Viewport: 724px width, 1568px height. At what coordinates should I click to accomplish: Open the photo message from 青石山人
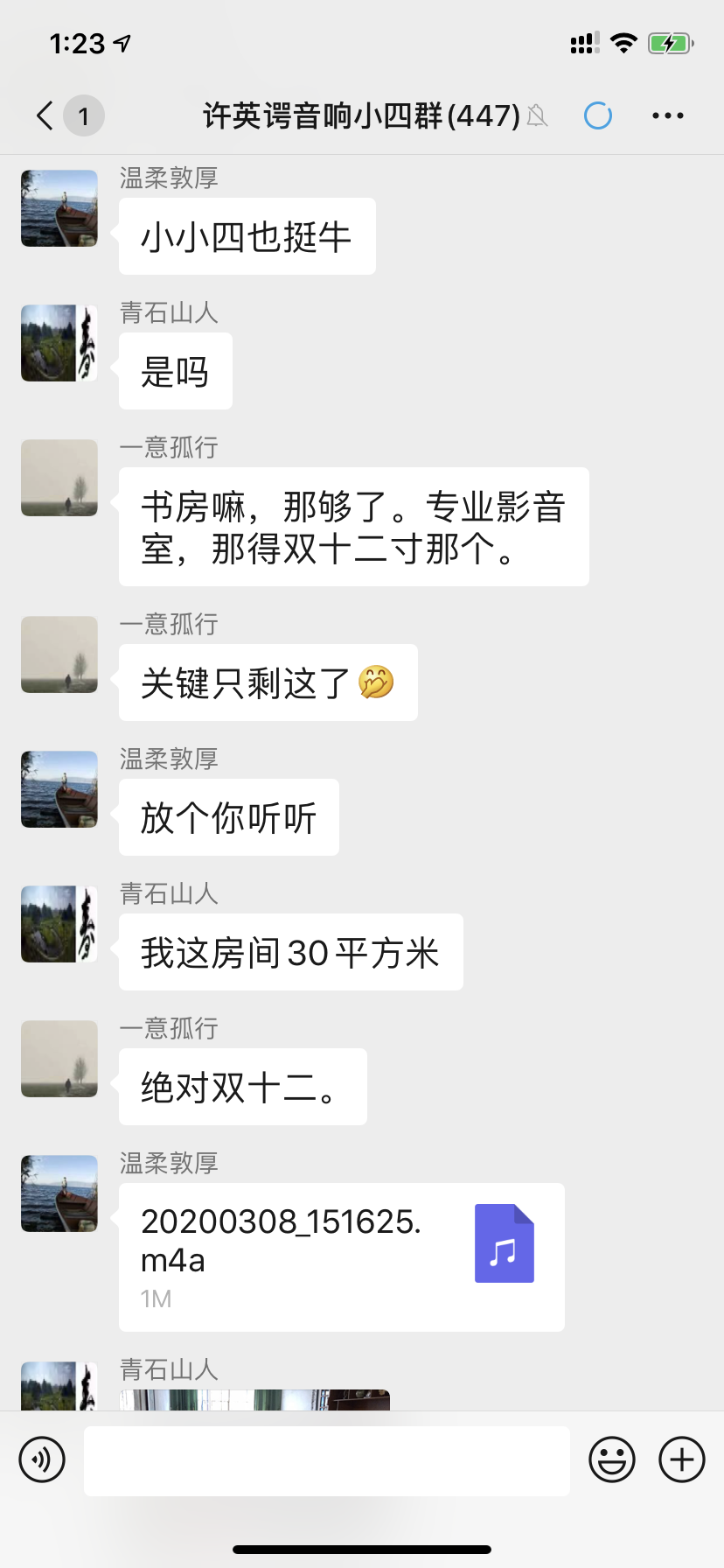[254, 1399]
